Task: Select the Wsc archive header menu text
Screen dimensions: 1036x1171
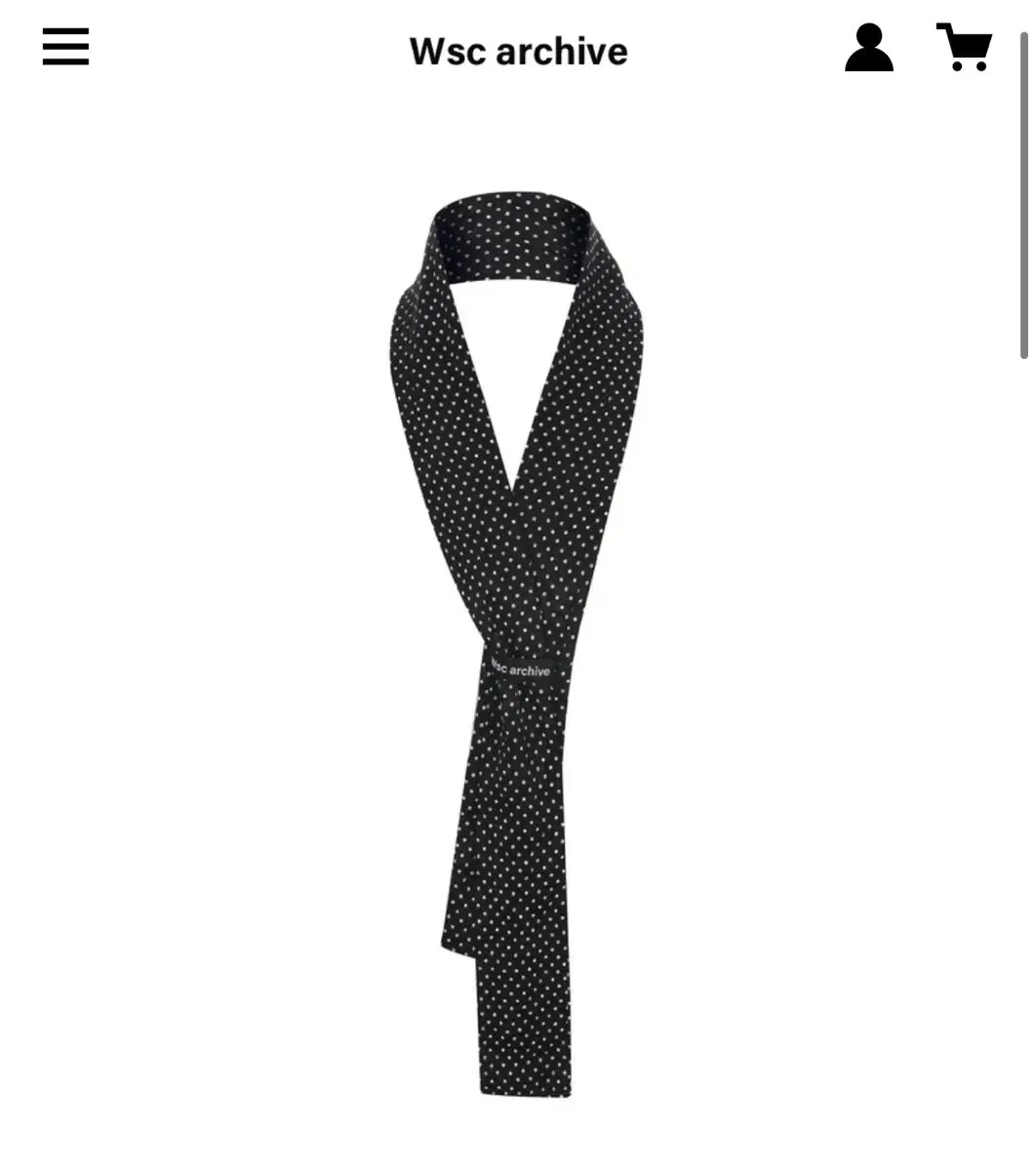Action: (518, 51)
